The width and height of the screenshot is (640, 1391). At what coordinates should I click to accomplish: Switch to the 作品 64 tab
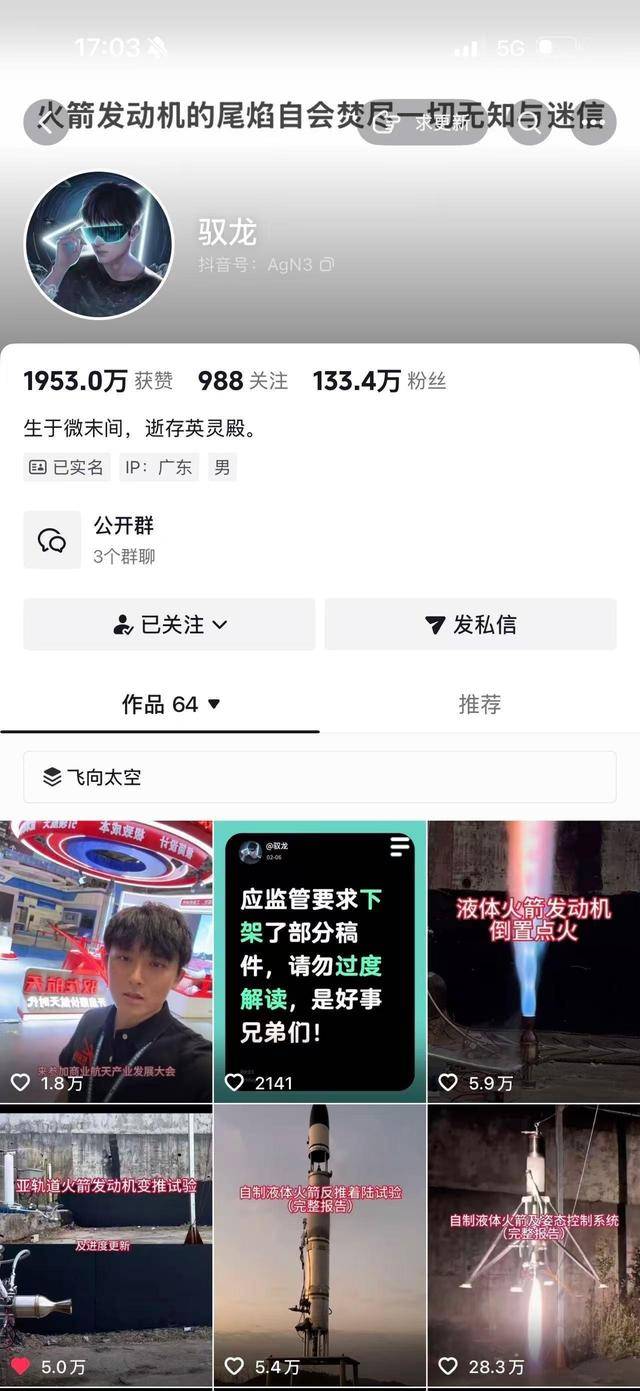pyautogui.click(x=170, y=705)
